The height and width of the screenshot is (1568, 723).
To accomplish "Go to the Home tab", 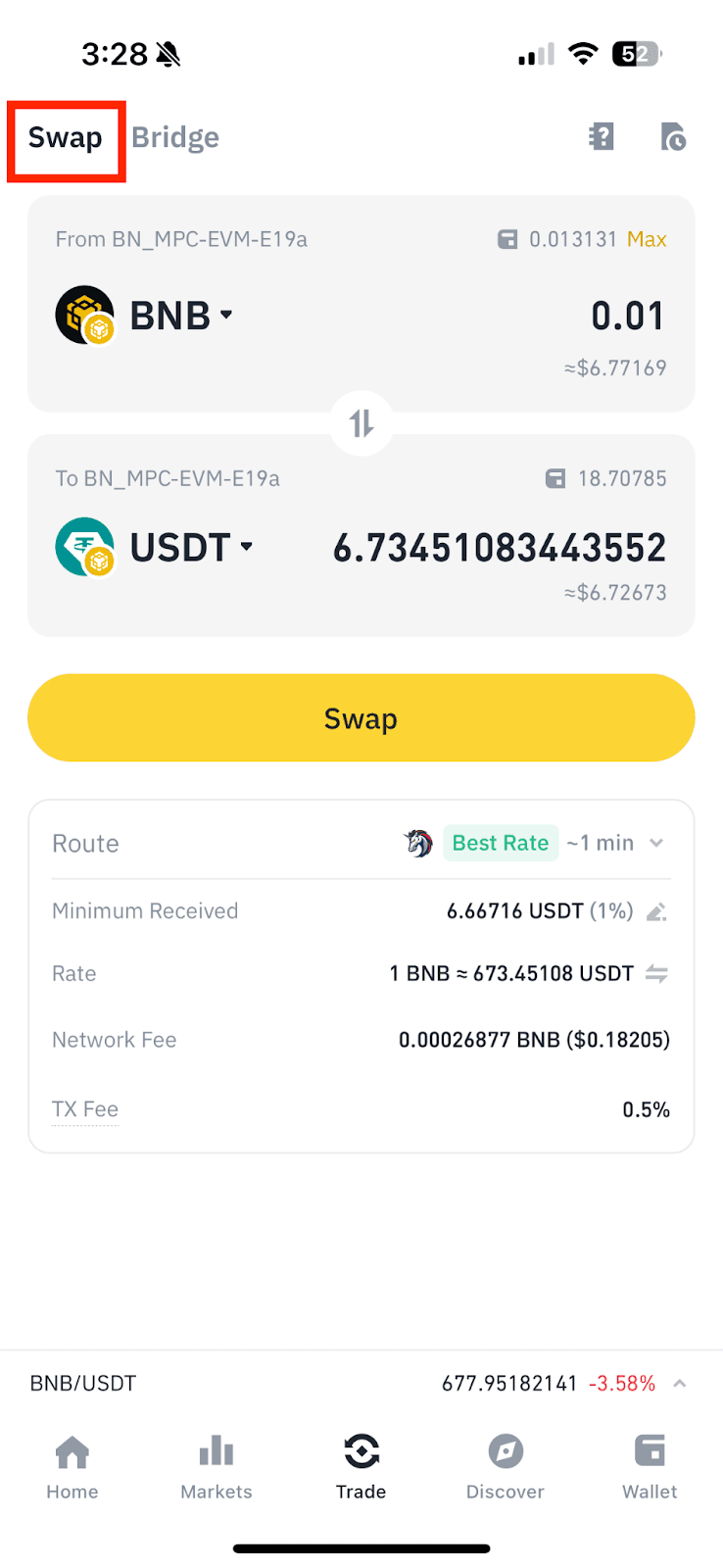I will [x=72, y=1466].
